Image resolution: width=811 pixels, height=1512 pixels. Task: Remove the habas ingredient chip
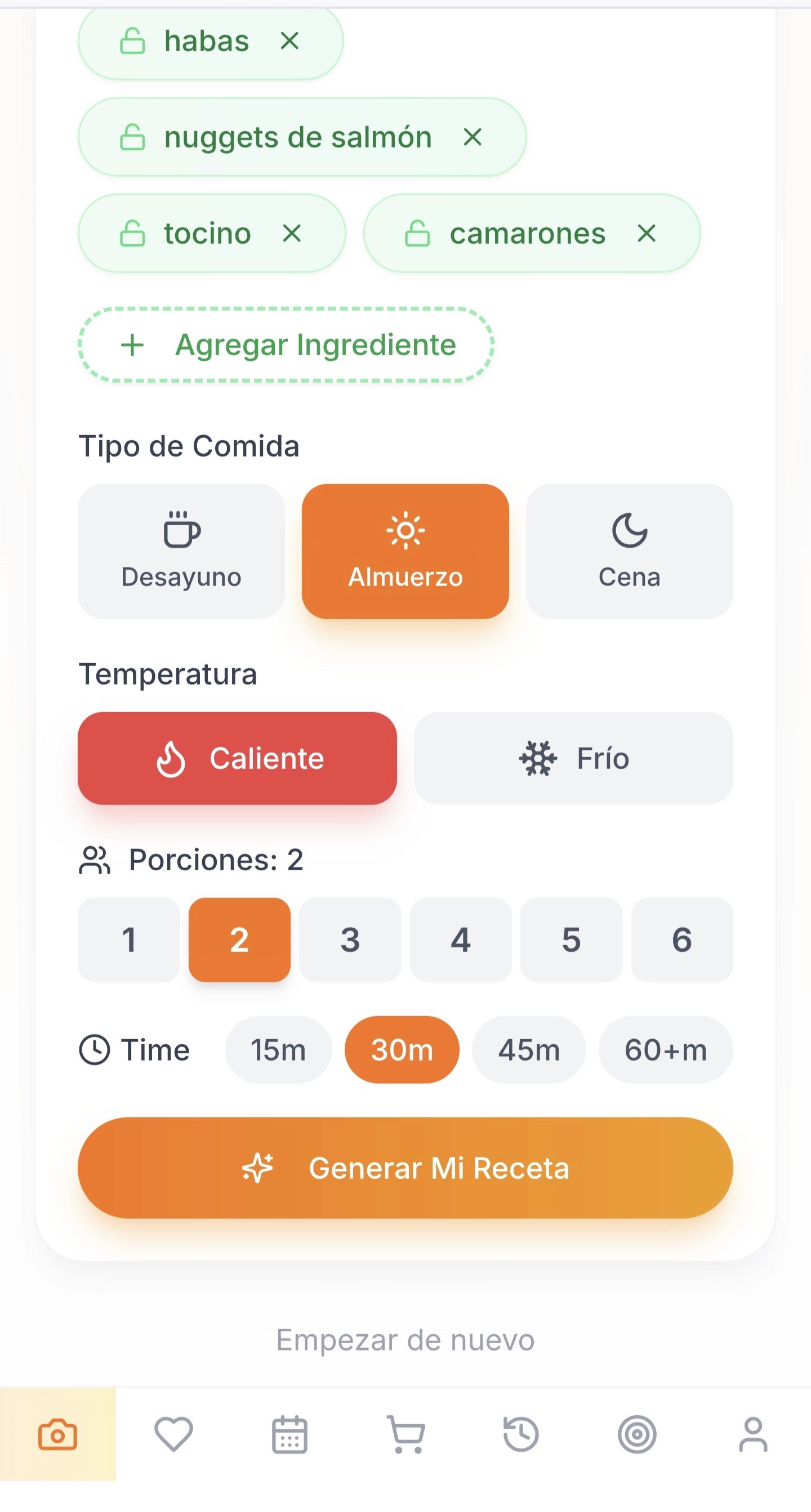[289, 41]
